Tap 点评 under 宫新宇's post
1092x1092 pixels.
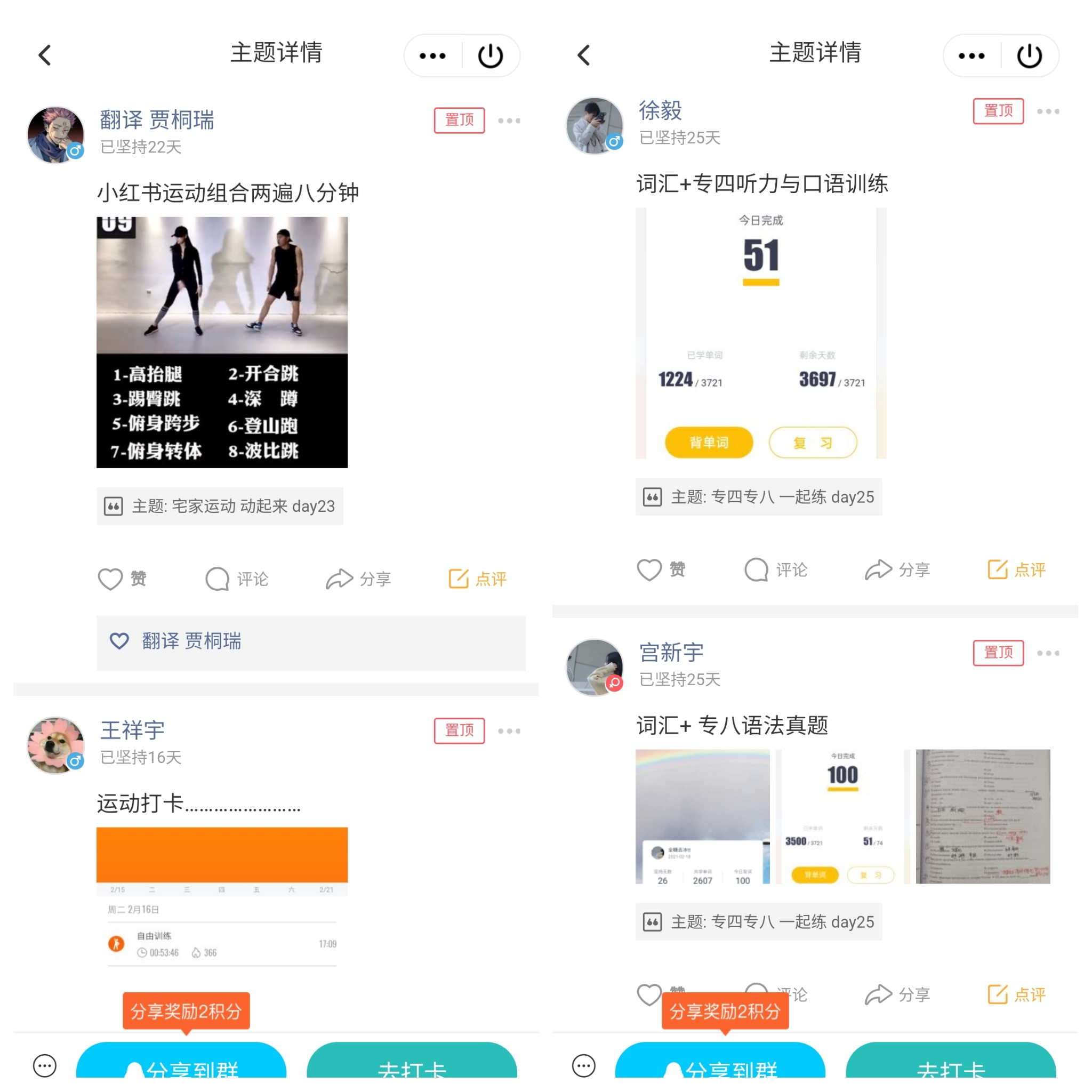(x=1016, y=994)
